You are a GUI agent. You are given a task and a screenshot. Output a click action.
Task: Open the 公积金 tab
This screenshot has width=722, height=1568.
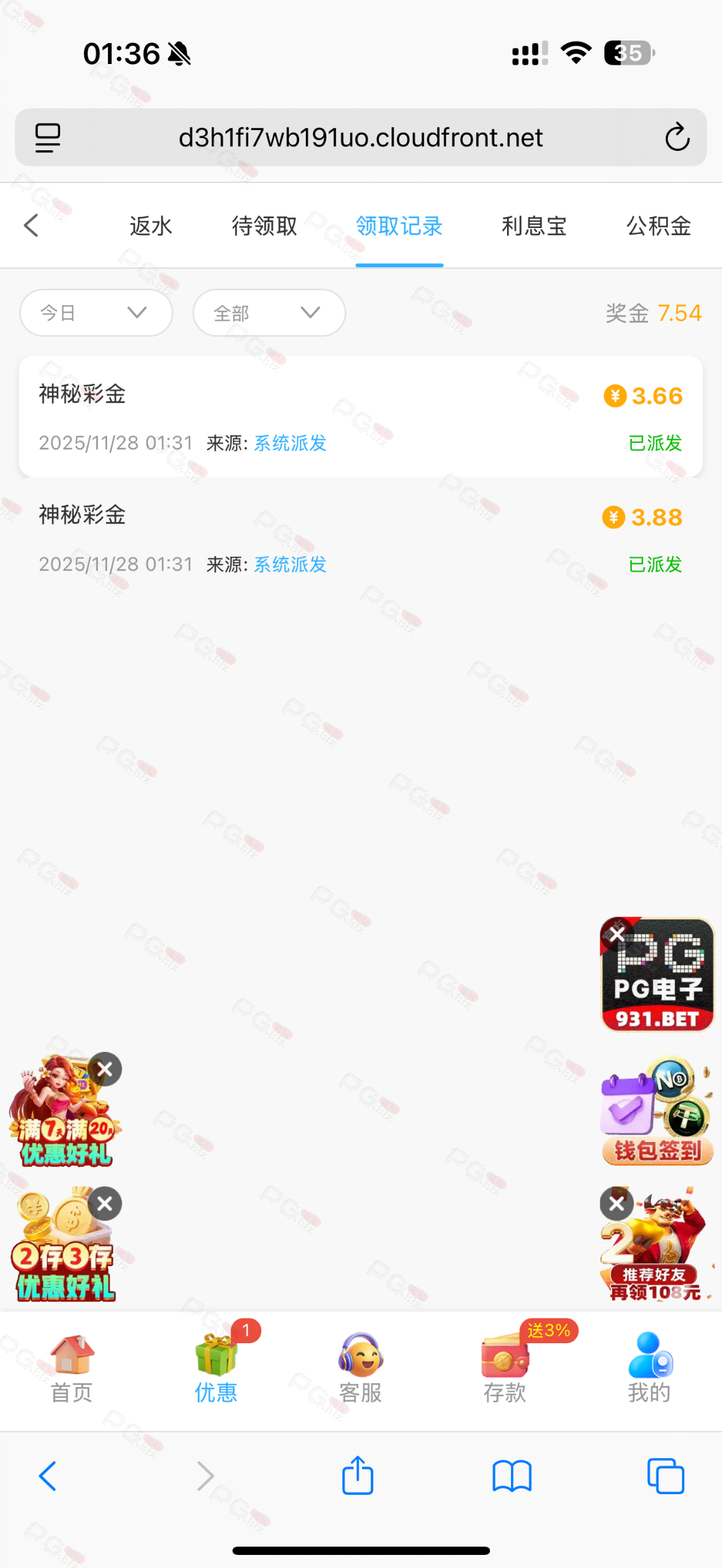point(658,226)
